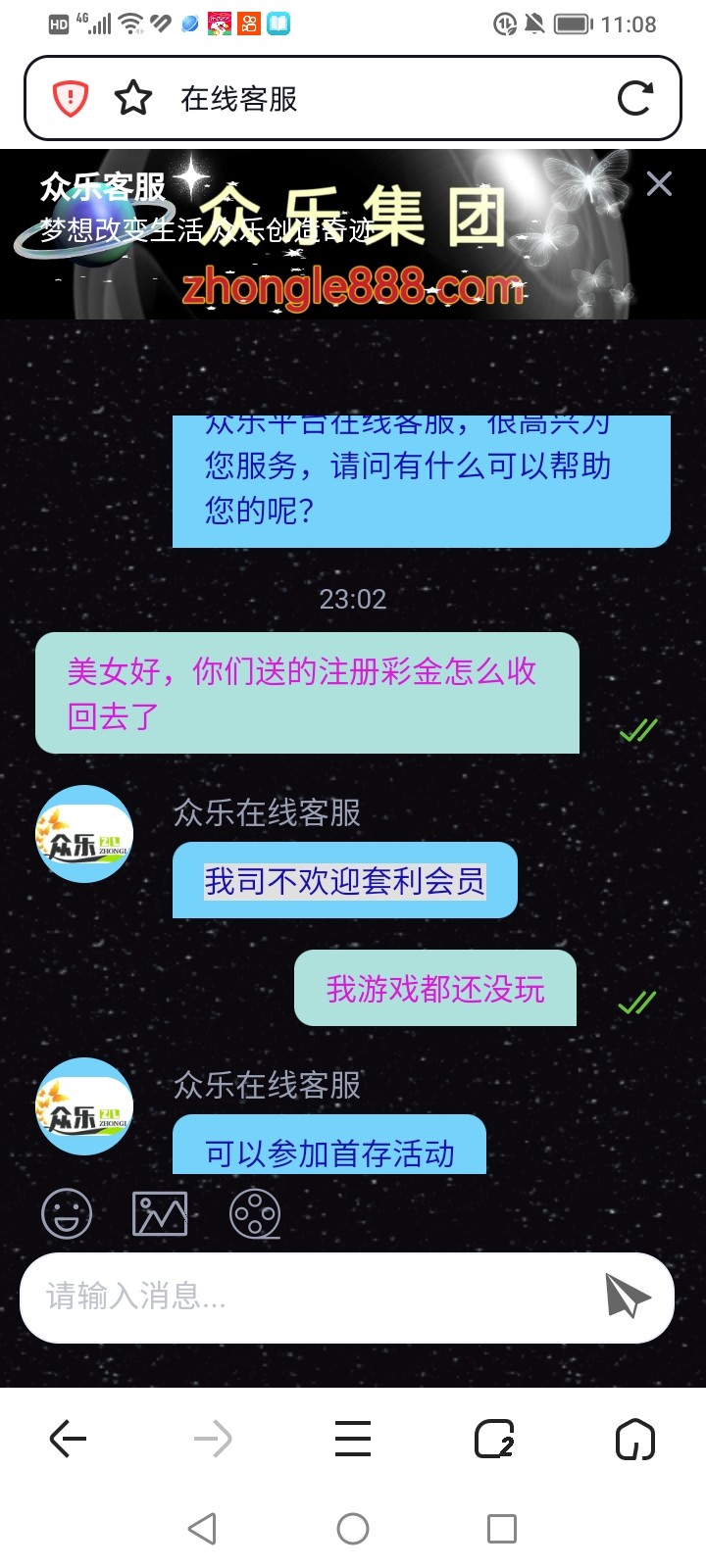The width and height of the screenshot is (706, 1568).
Task: Close the 众乐客服 chat window
Action: [x=659, y=184]
